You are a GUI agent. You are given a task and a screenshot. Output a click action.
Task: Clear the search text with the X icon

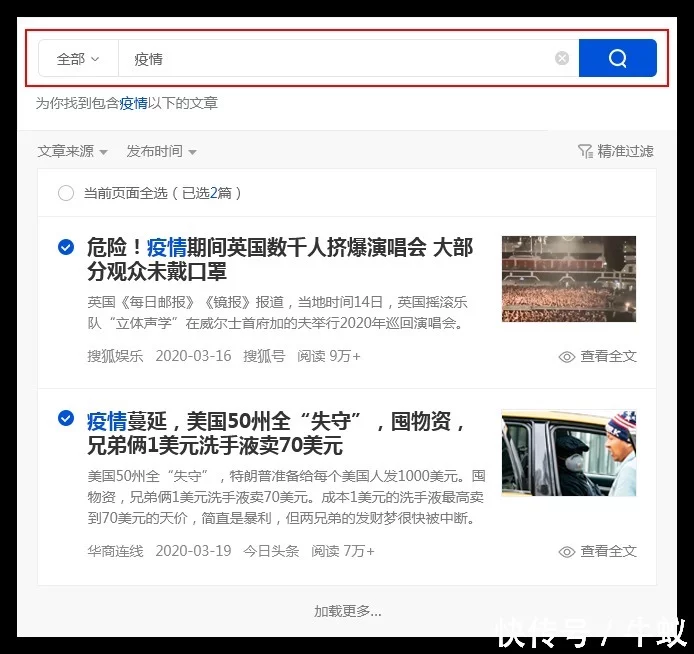562,59
